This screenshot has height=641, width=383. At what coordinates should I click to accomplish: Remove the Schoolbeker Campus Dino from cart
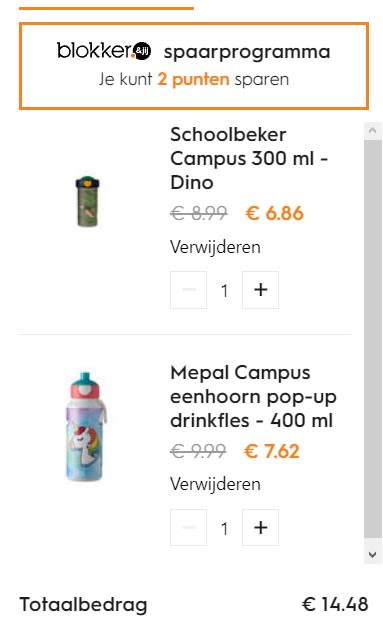coord(215,247)
